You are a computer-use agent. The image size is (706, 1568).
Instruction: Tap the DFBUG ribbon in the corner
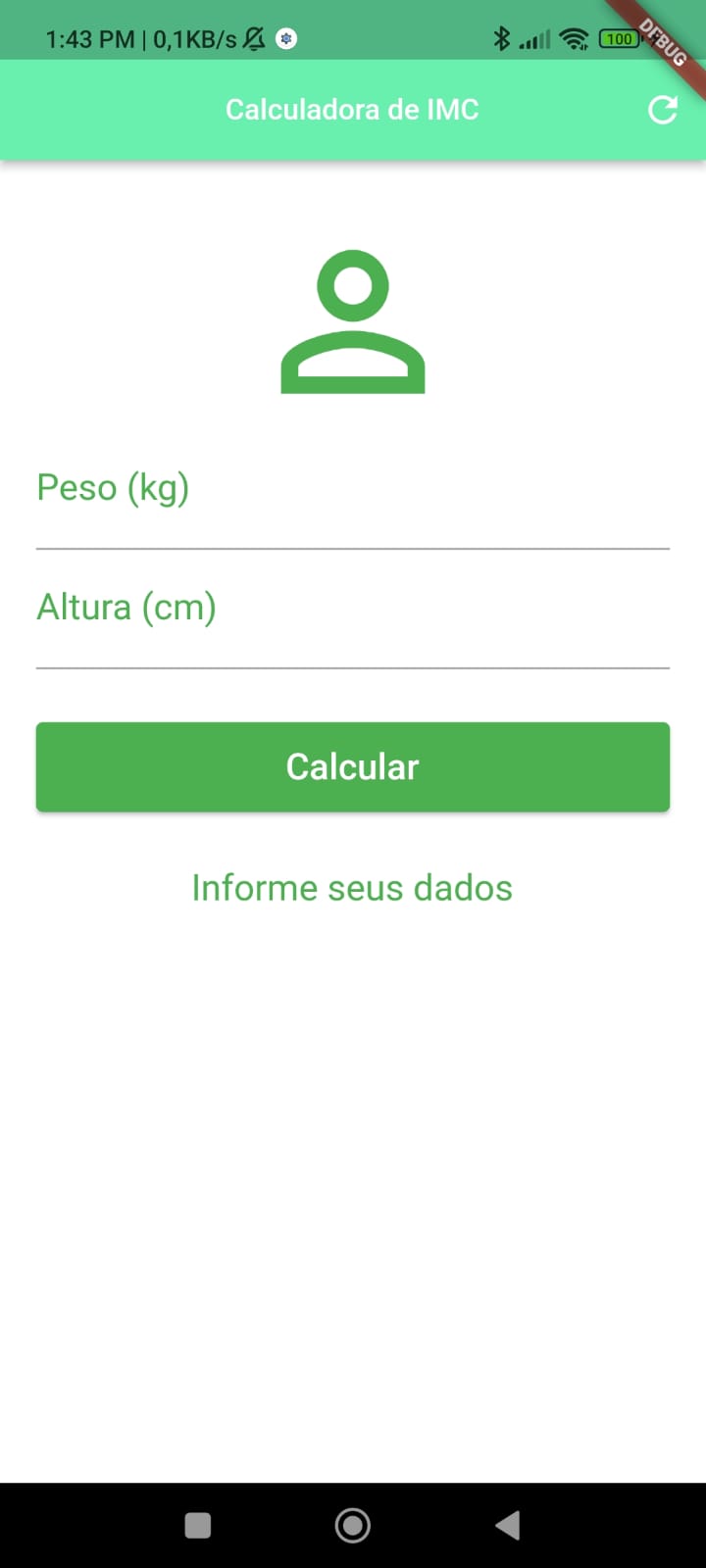click(665, 41)
